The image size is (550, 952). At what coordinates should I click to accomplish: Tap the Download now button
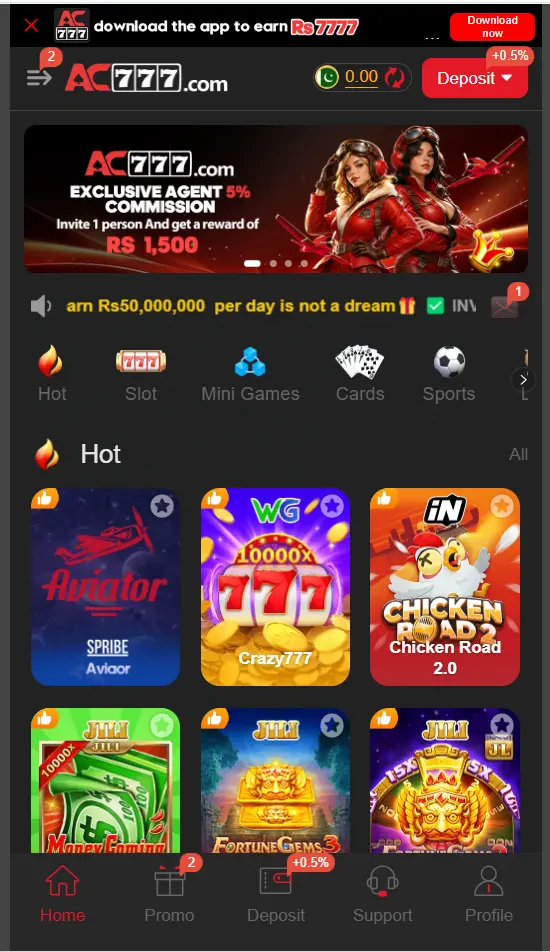pyautogui.click(x=492, y=27)
